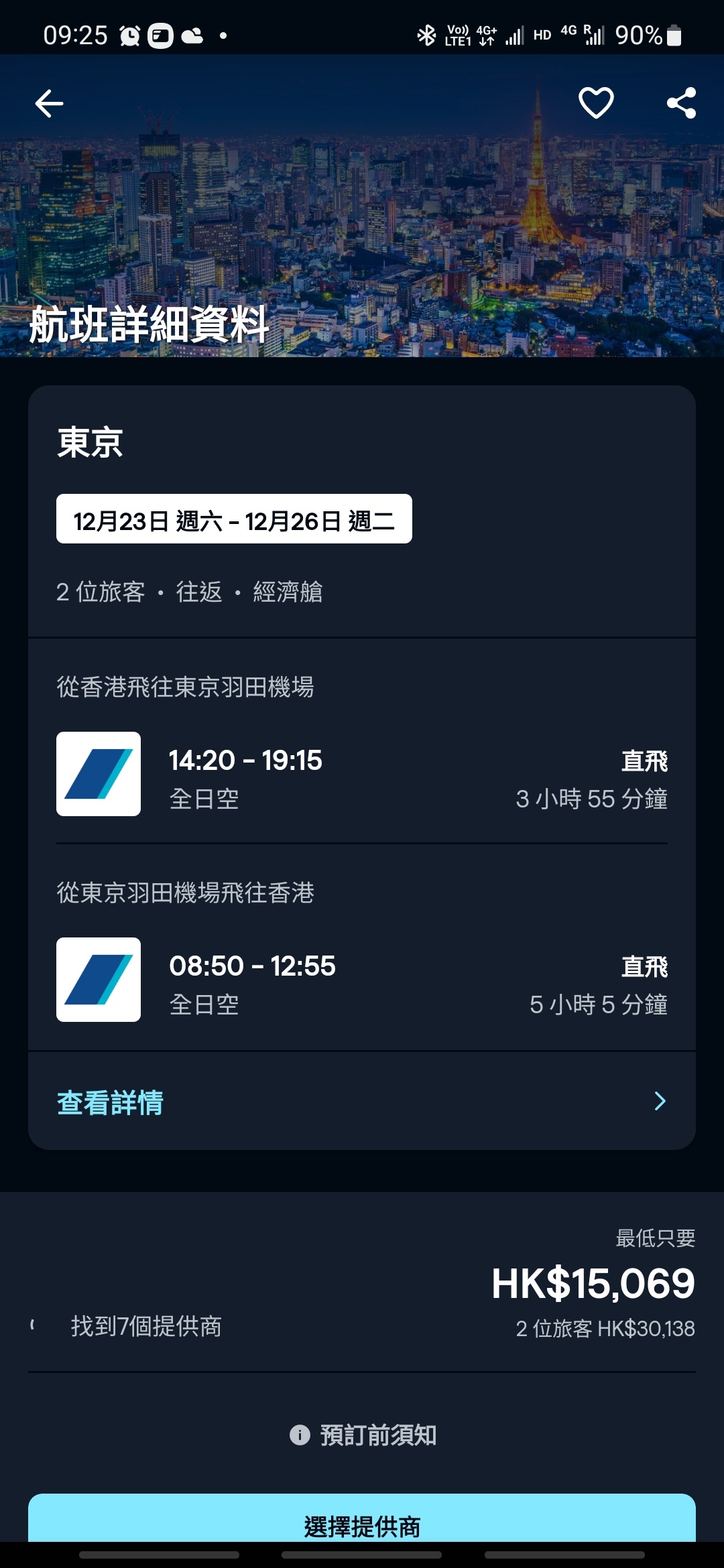Open 預訂前須知 information
The height and width of the screenshot is (1568, 724).
pyautogui.click(x=363, y=1435)
